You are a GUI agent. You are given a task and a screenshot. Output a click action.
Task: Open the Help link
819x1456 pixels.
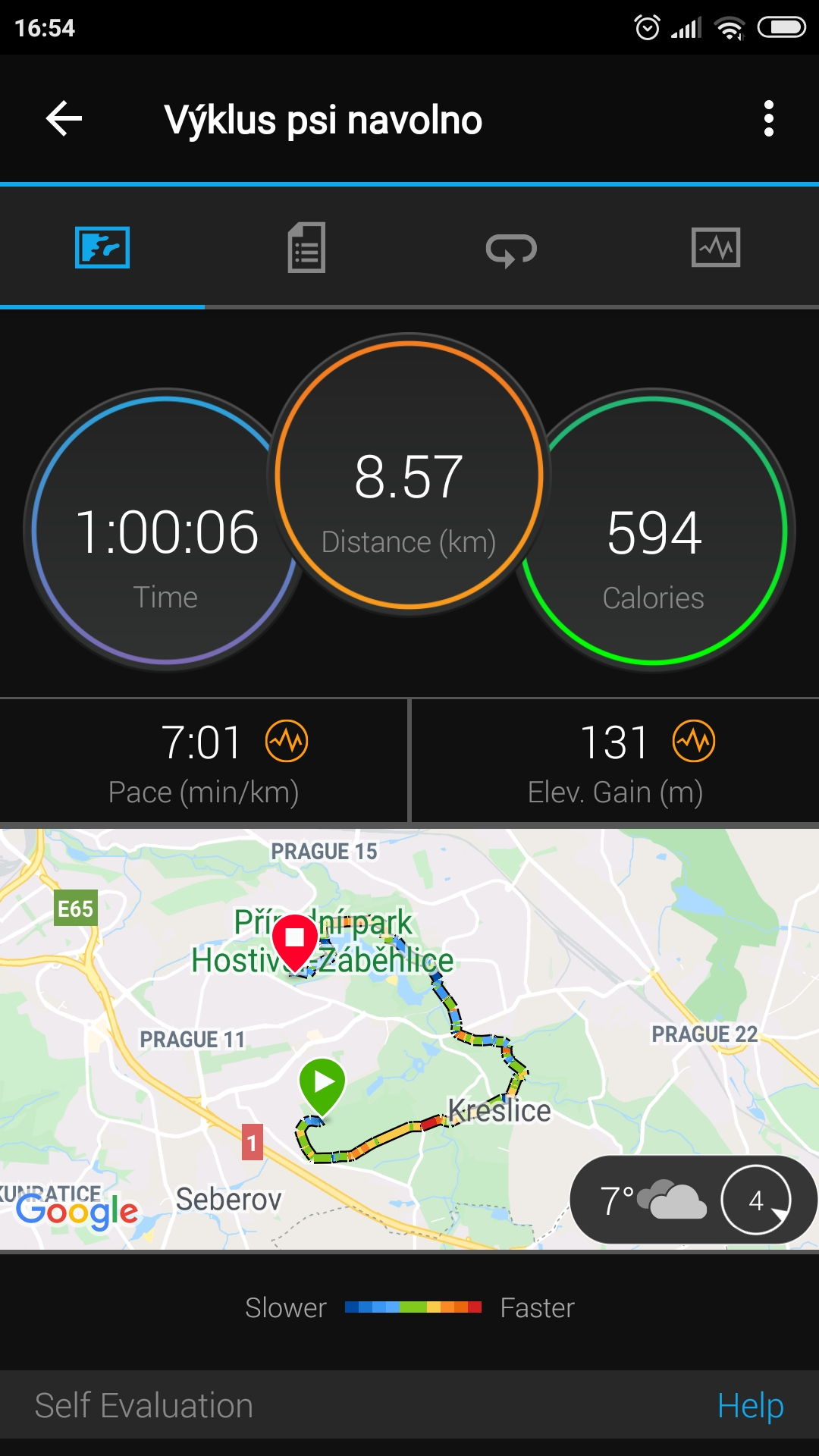click(751, 1405)
